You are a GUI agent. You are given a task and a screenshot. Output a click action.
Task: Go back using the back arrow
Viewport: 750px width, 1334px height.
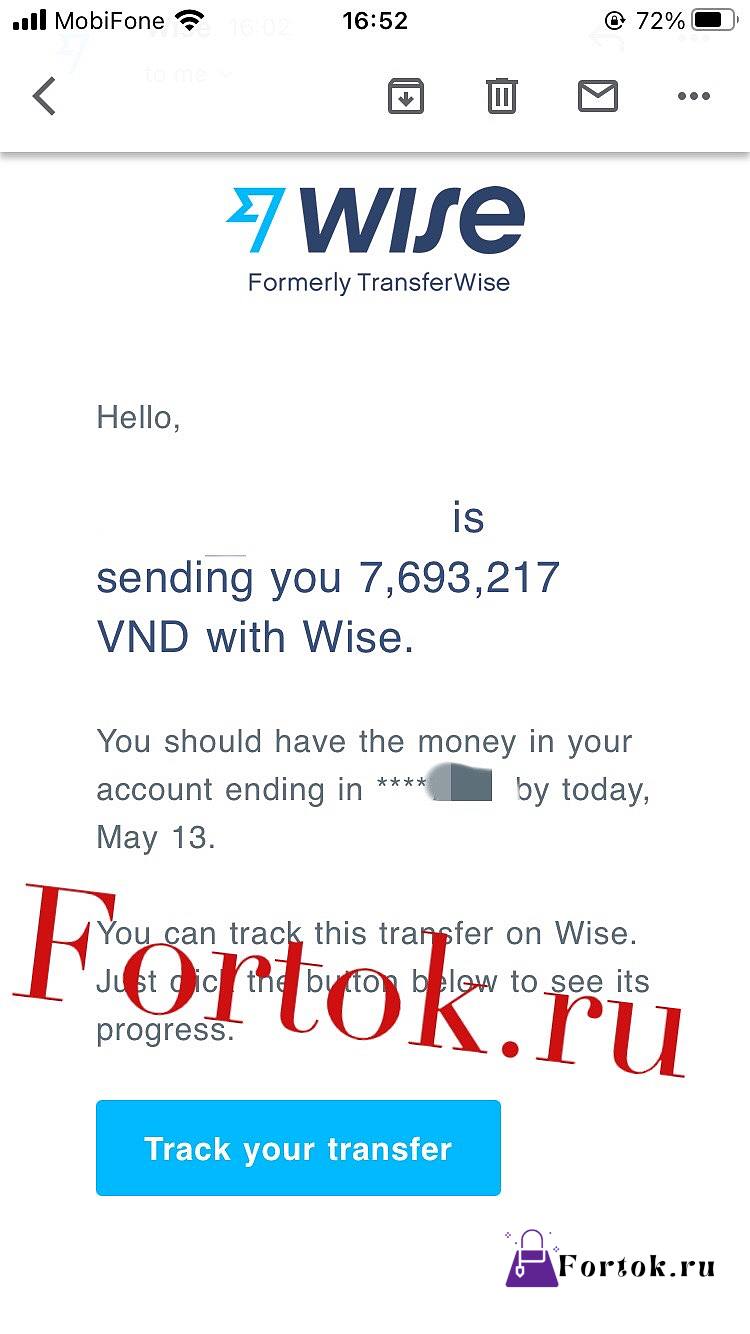[44, 97]
